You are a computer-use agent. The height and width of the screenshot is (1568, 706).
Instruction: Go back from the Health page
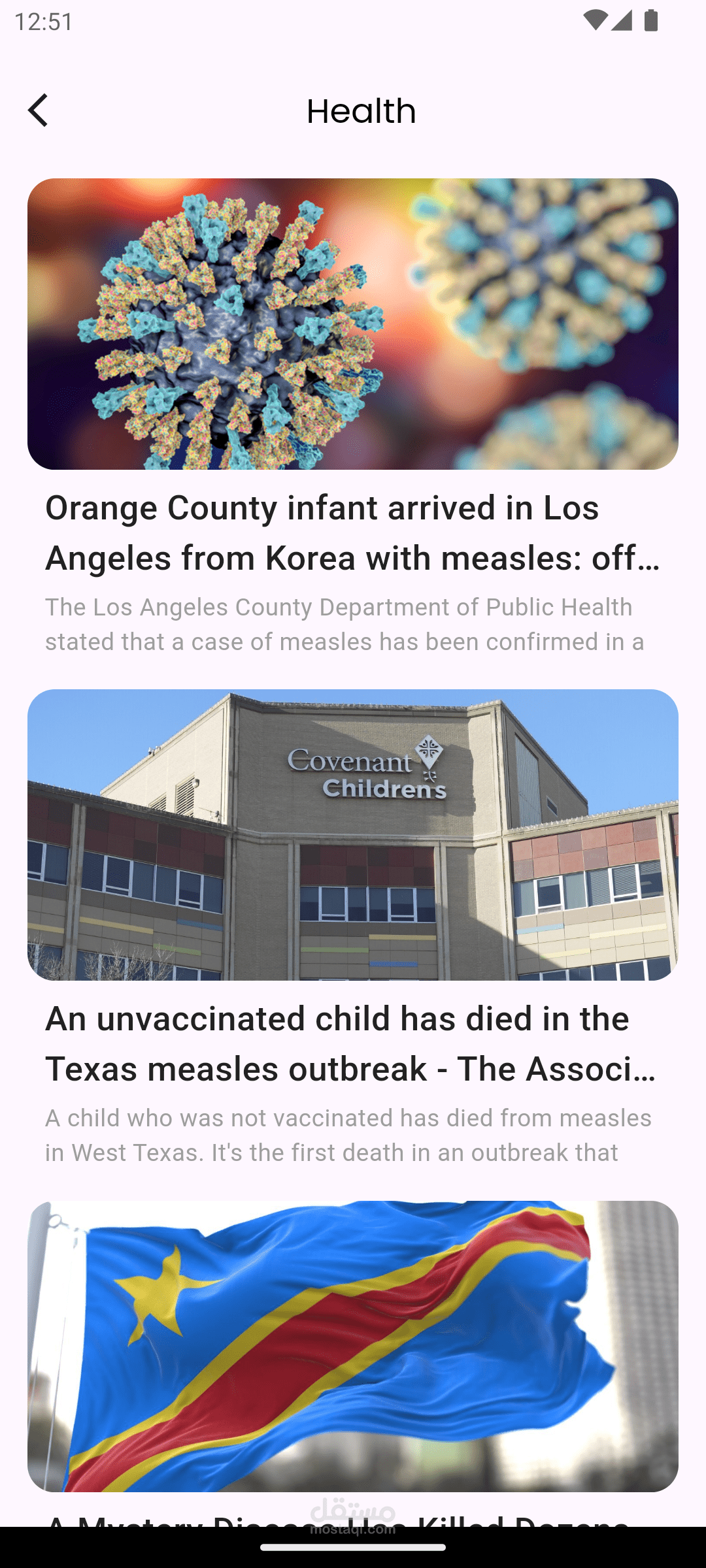[x=38, y=110]
